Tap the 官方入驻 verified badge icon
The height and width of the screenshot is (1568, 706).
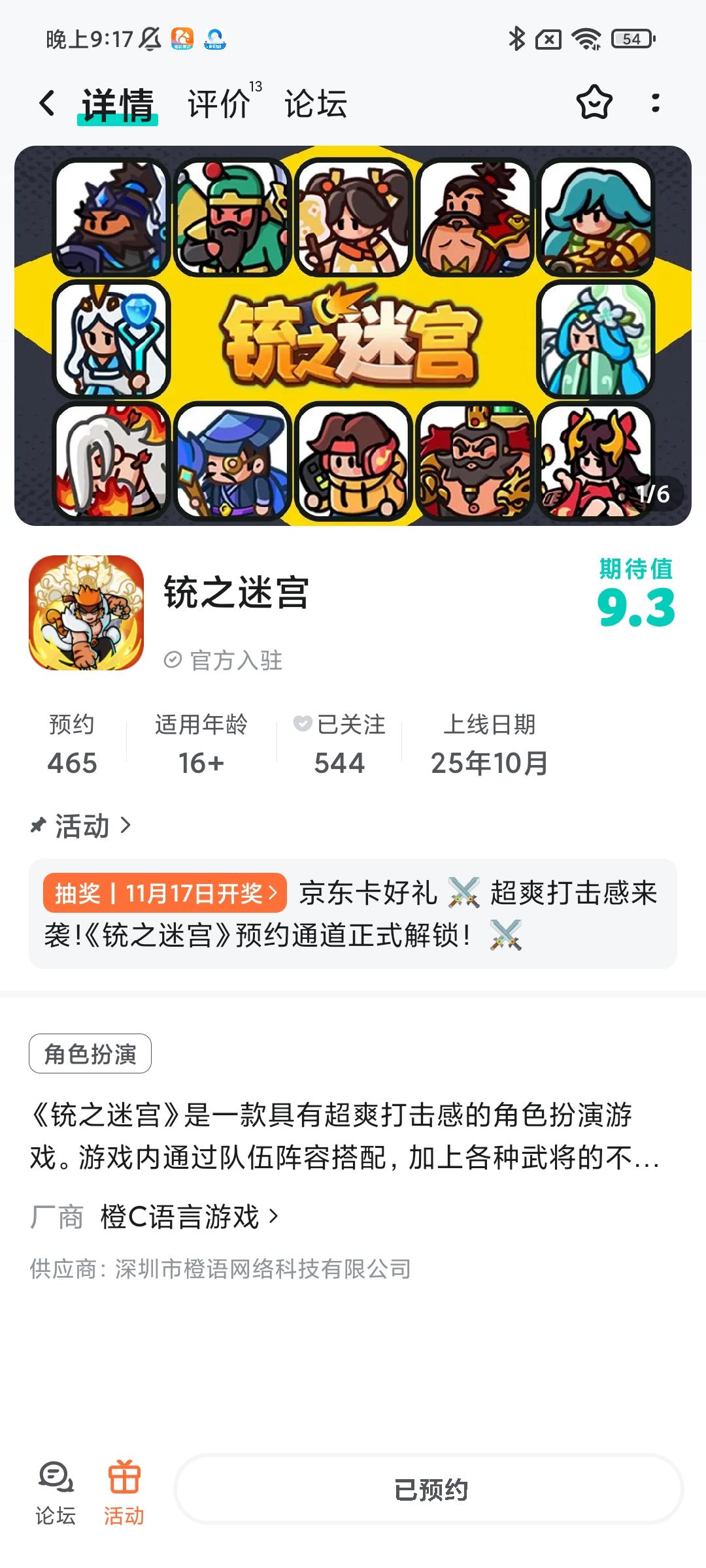click(x=173, y=659)
